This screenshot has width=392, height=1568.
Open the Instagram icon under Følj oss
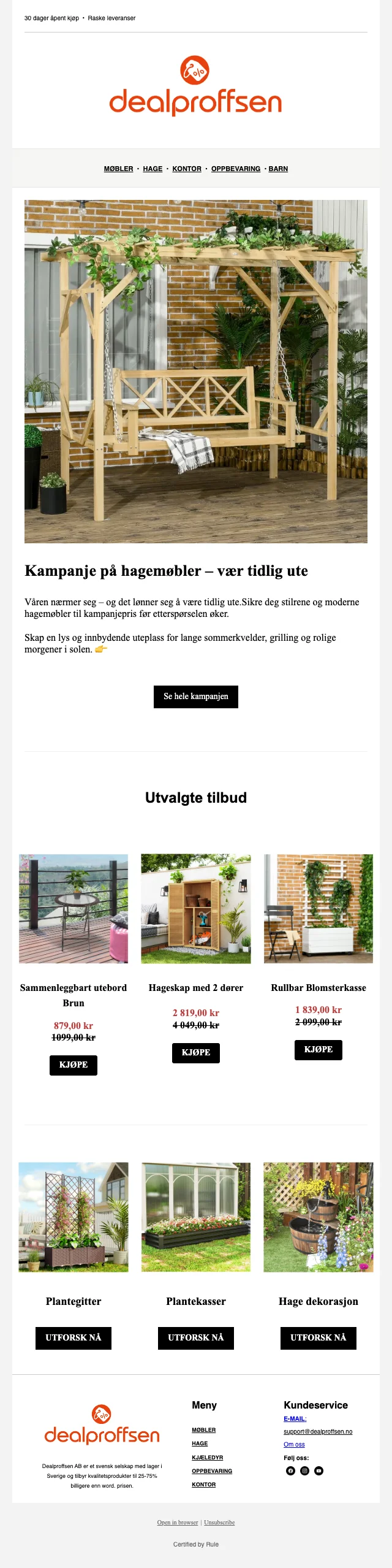[304, 1470]
